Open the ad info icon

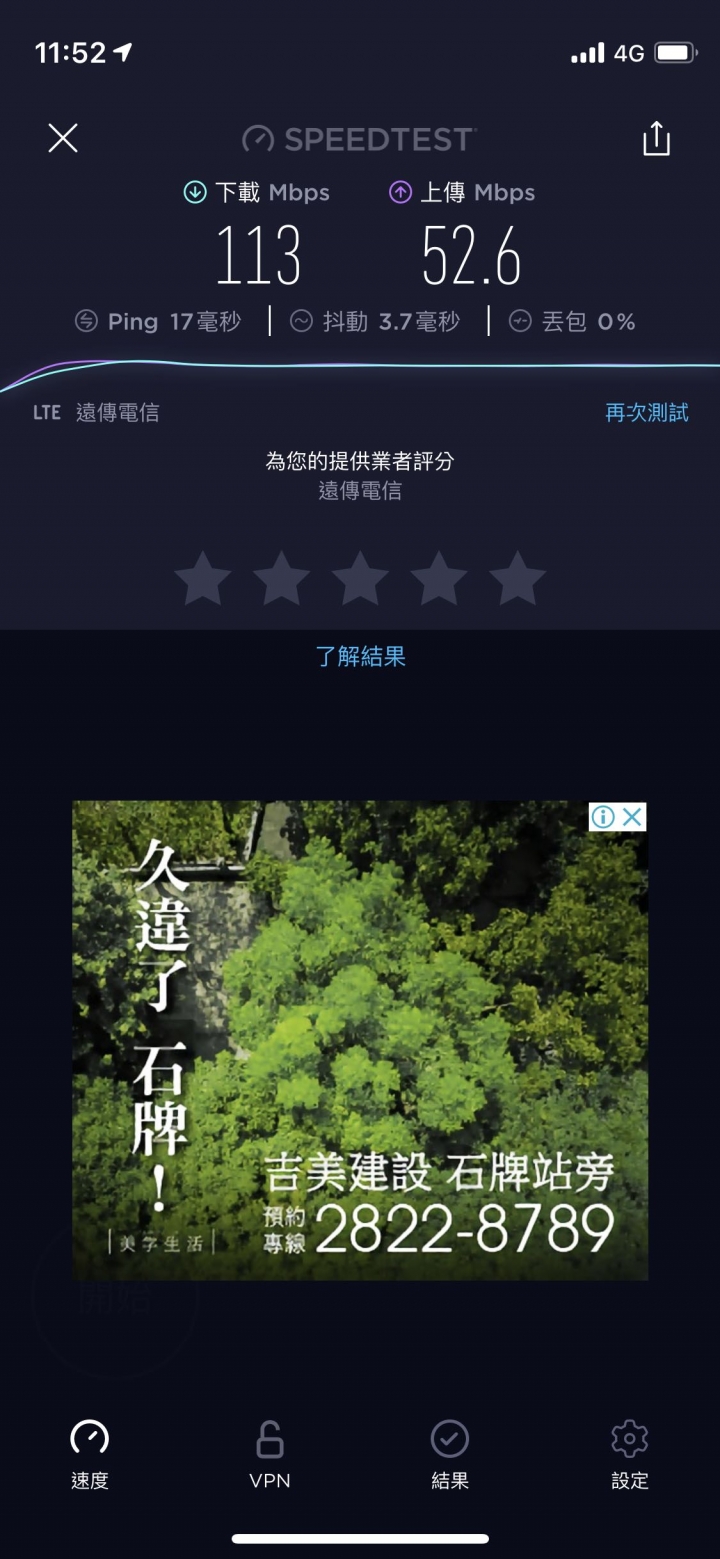point(602,817)
